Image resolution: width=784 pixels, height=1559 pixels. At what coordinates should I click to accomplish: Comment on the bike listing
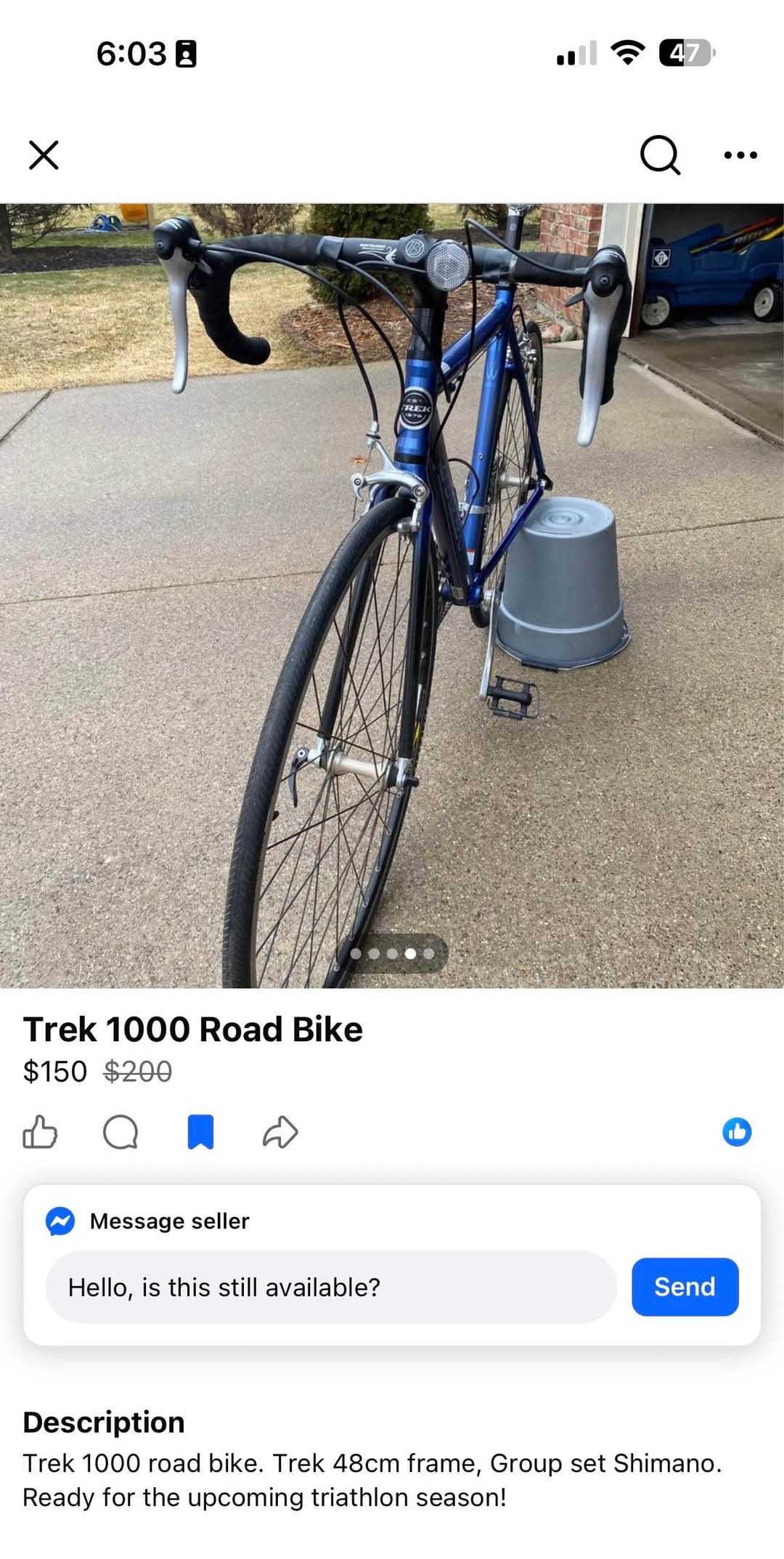[121, 1131]
